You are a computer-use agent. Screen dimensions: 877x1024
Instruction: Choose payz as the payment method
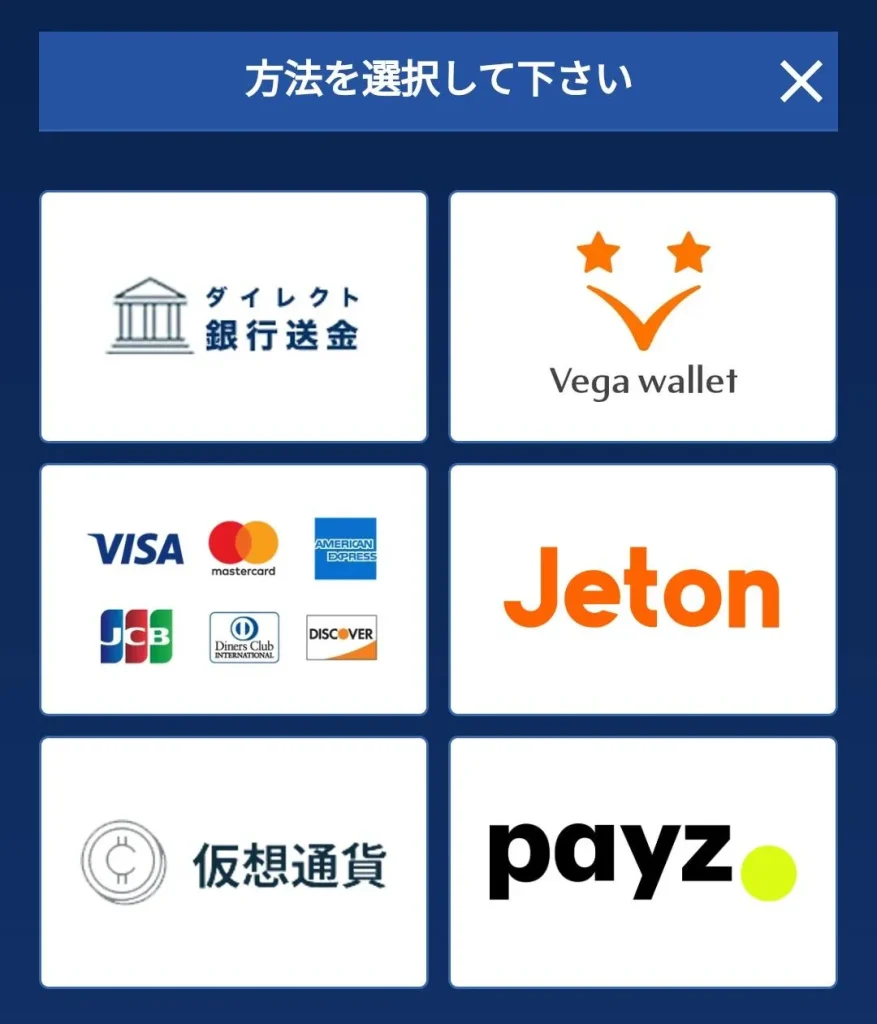point(643,862)
